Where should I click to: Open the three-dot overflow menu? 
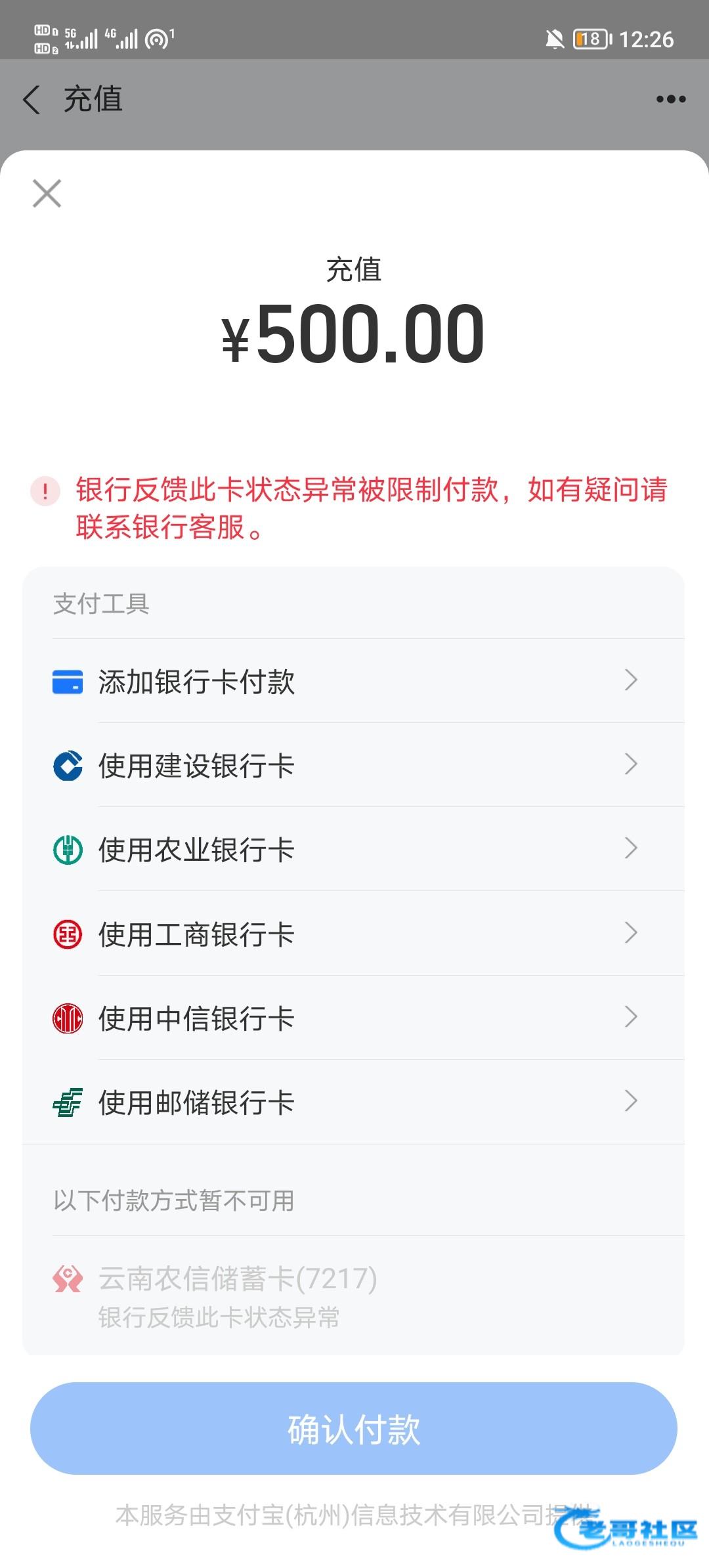[670, 100]
